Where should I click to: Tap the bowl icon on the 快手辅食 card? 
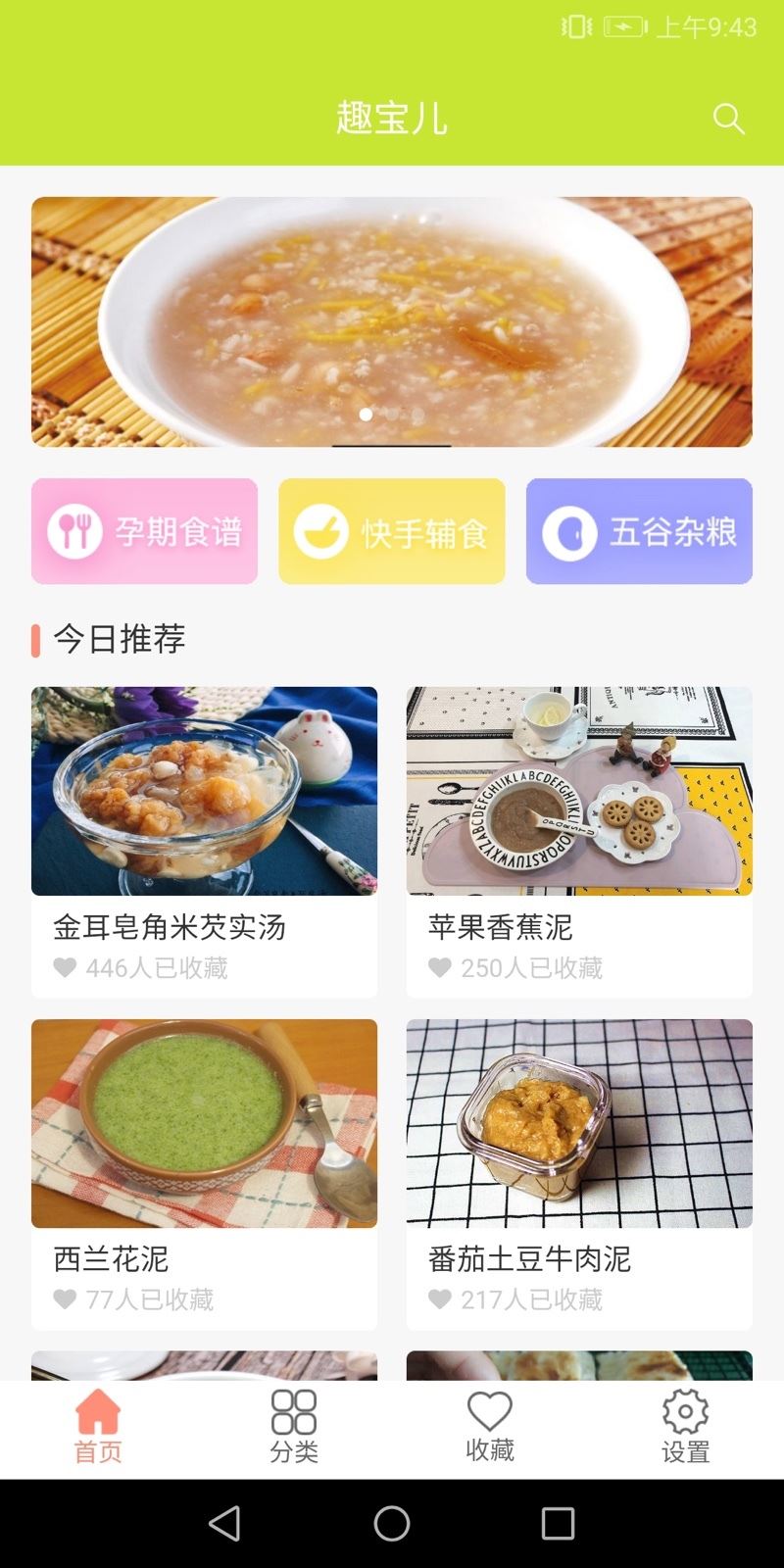coord(320,530)
